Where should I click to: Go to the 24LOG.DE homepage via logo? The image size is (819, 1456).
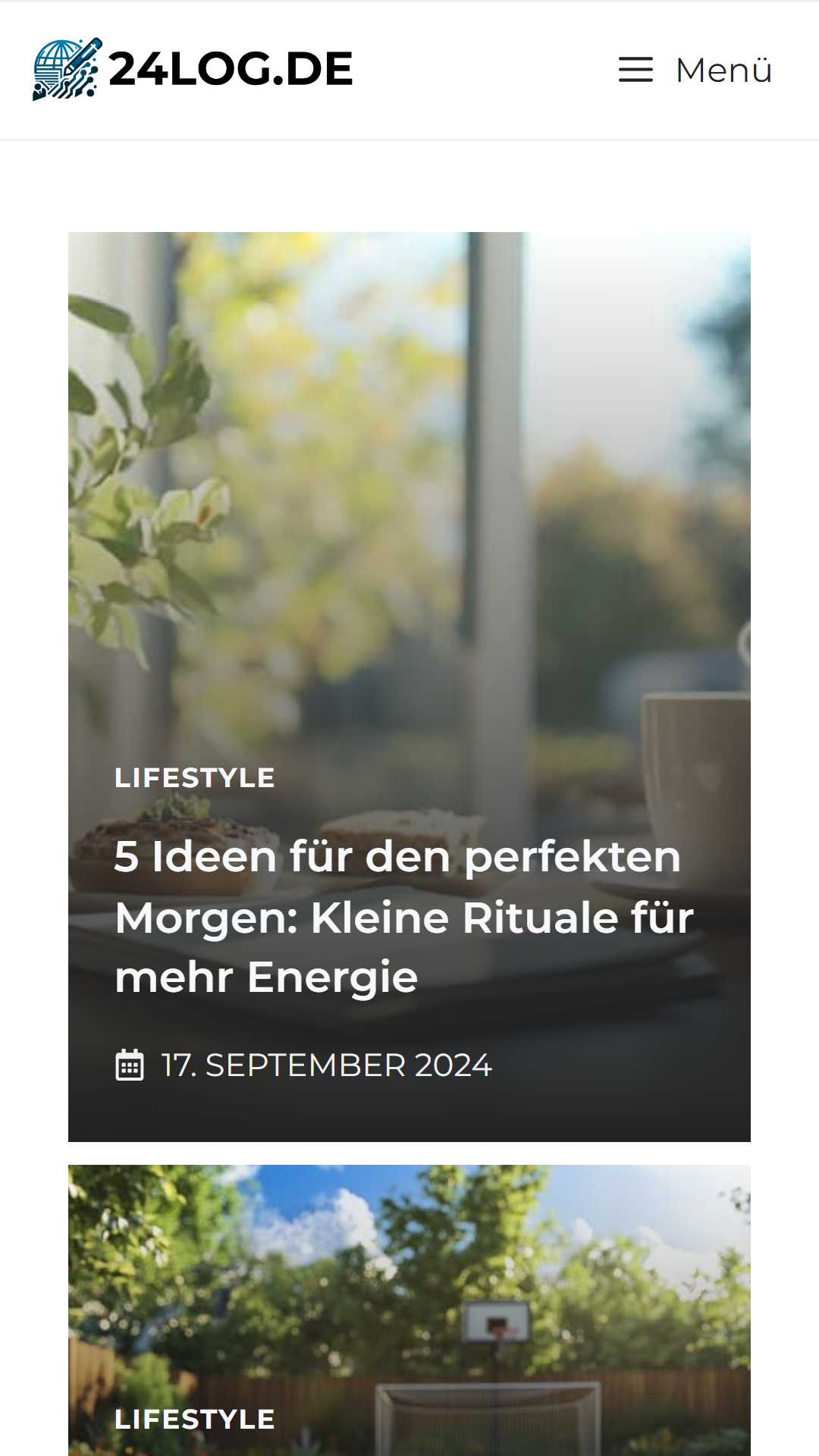(193, 69)
